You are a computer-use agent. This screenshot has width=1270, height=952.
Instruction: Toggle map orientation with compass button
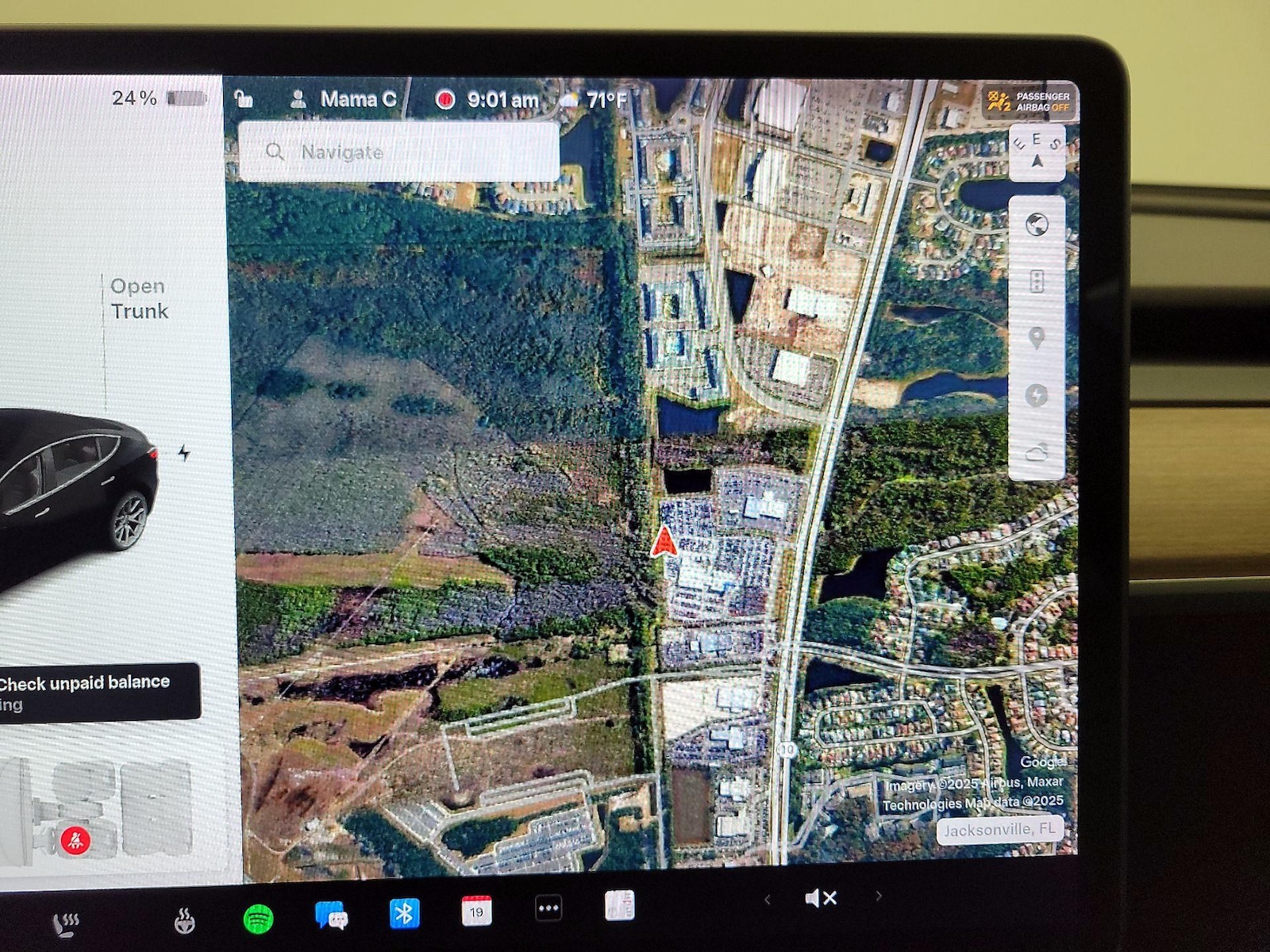[1037, 152]
